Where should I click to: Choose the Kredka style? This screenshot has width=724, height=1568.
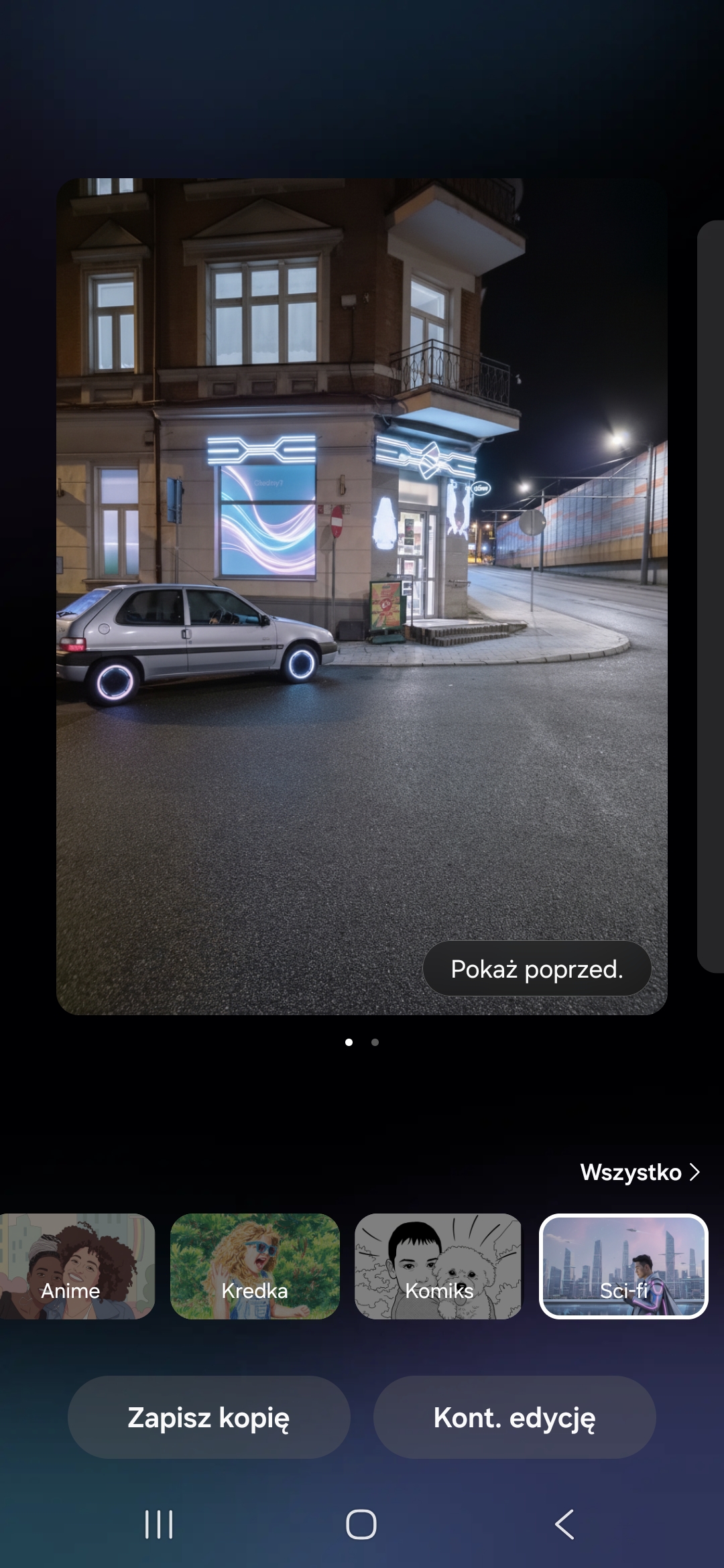click(255, 1266)
